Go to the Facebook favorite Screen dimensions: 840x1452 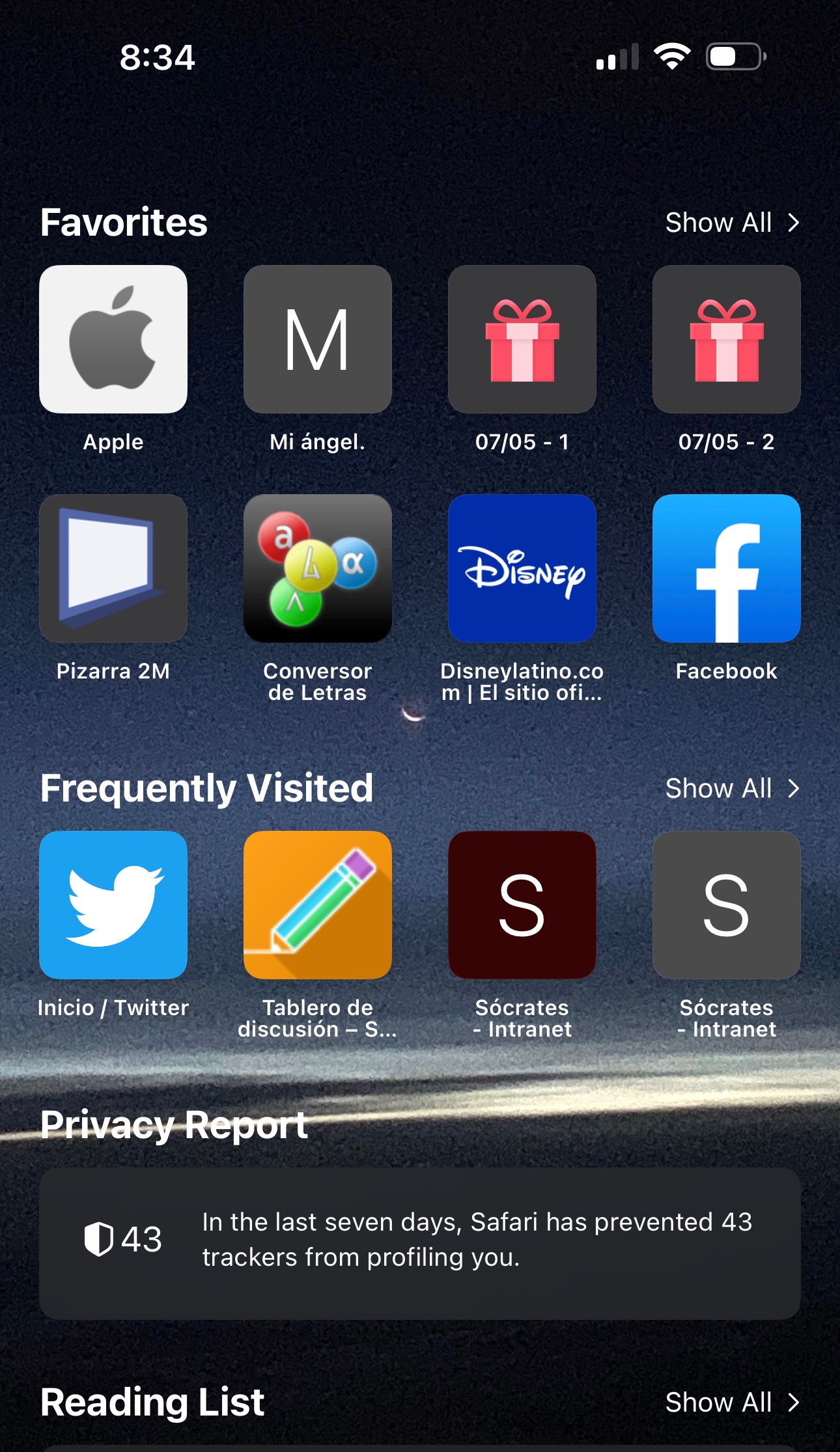pos(726,568)
